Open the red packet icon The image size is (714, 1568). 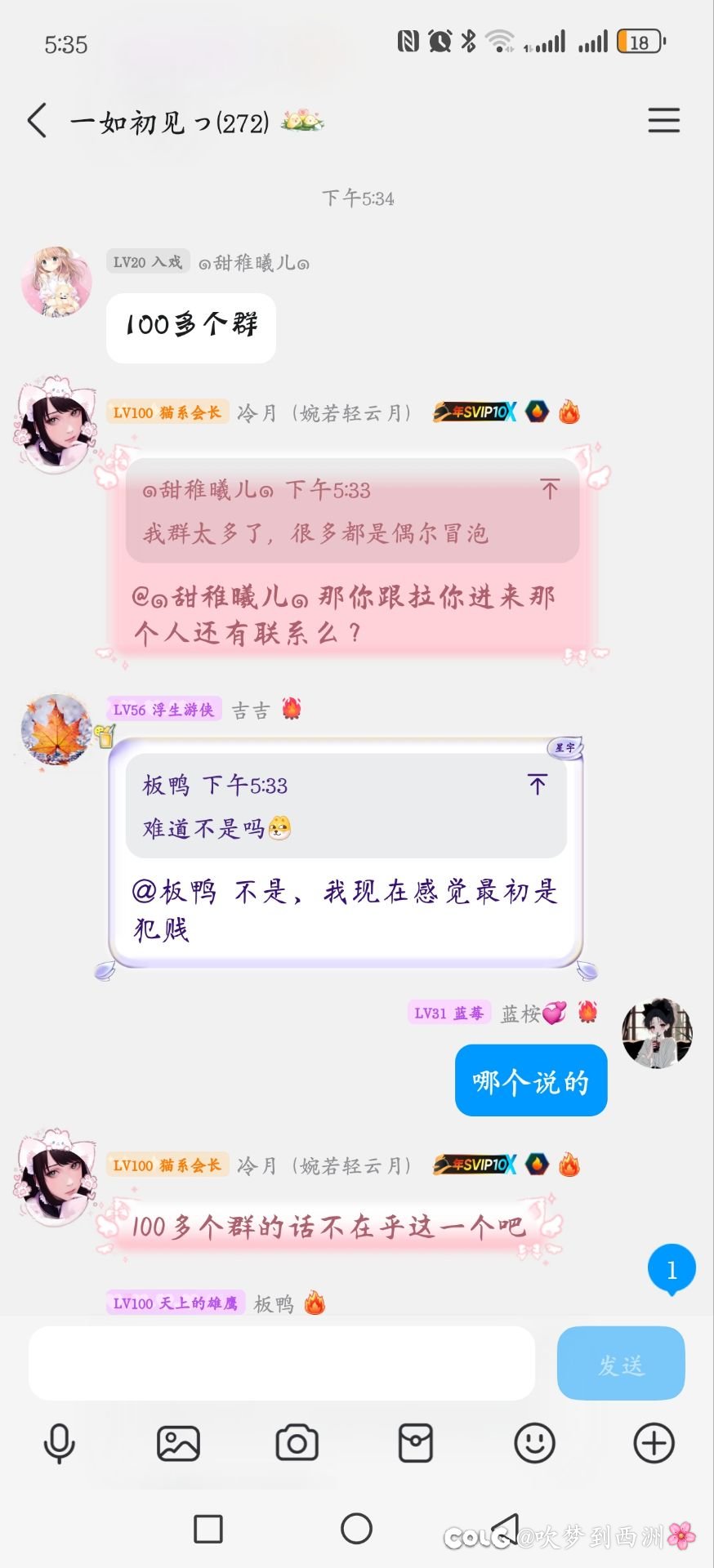(416, 1443)
